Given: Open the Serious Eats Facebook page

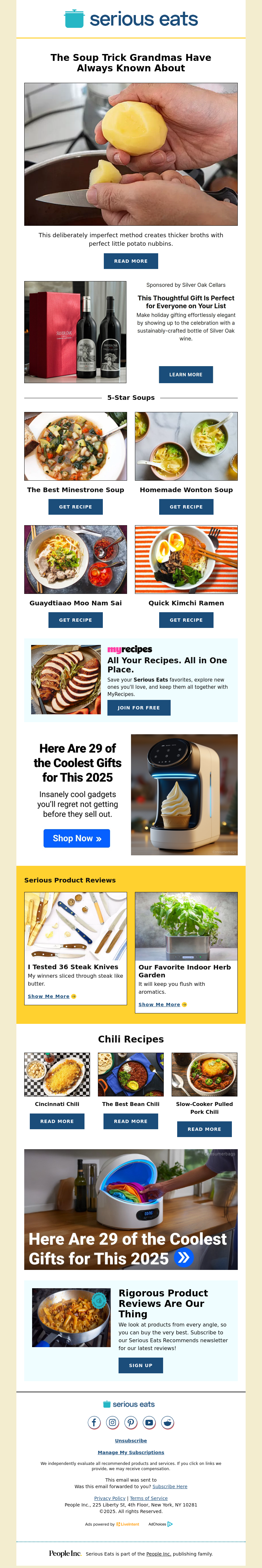Looking at the screenshot, I should (94, 1422).
